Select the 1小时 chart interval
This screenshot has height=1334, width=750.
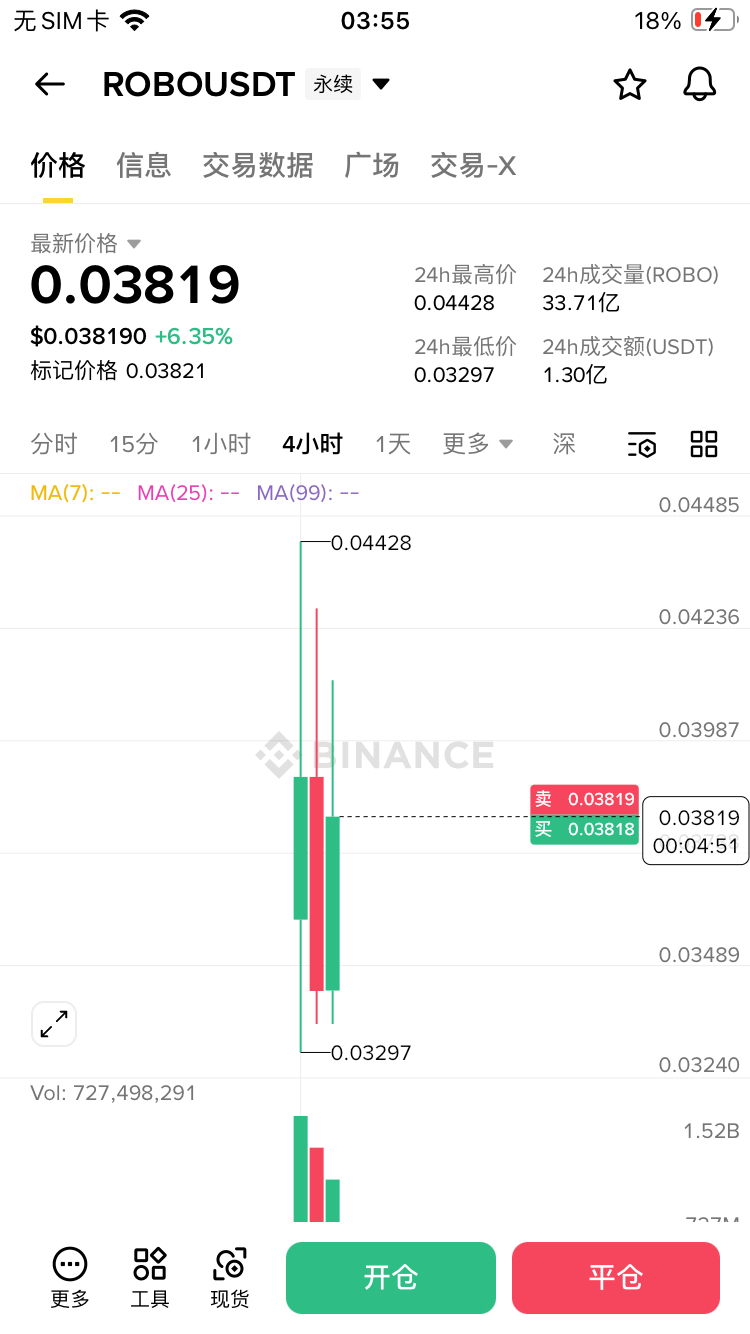221,444
